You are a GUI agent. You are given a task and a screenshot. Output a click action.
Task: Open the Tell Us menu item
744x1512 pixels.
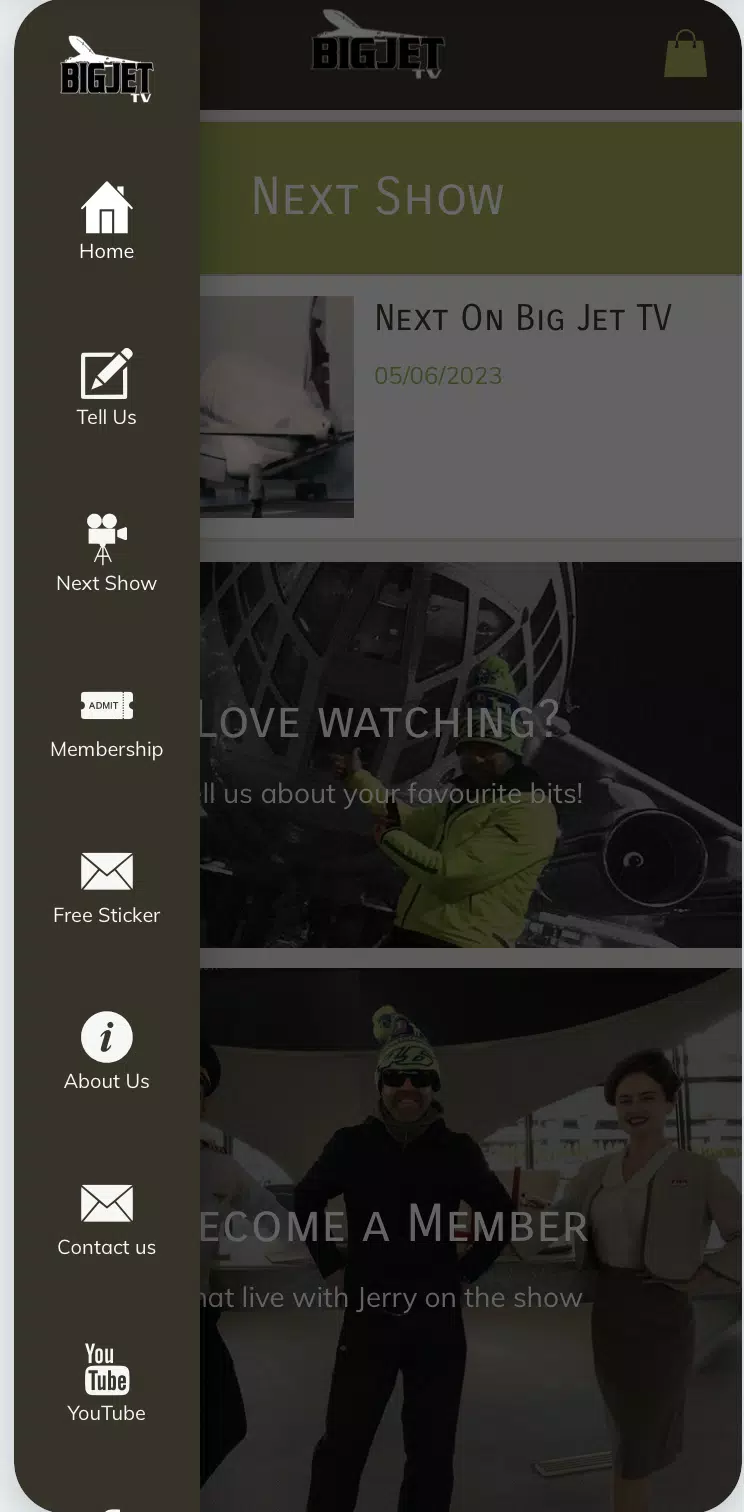point(106,387)
